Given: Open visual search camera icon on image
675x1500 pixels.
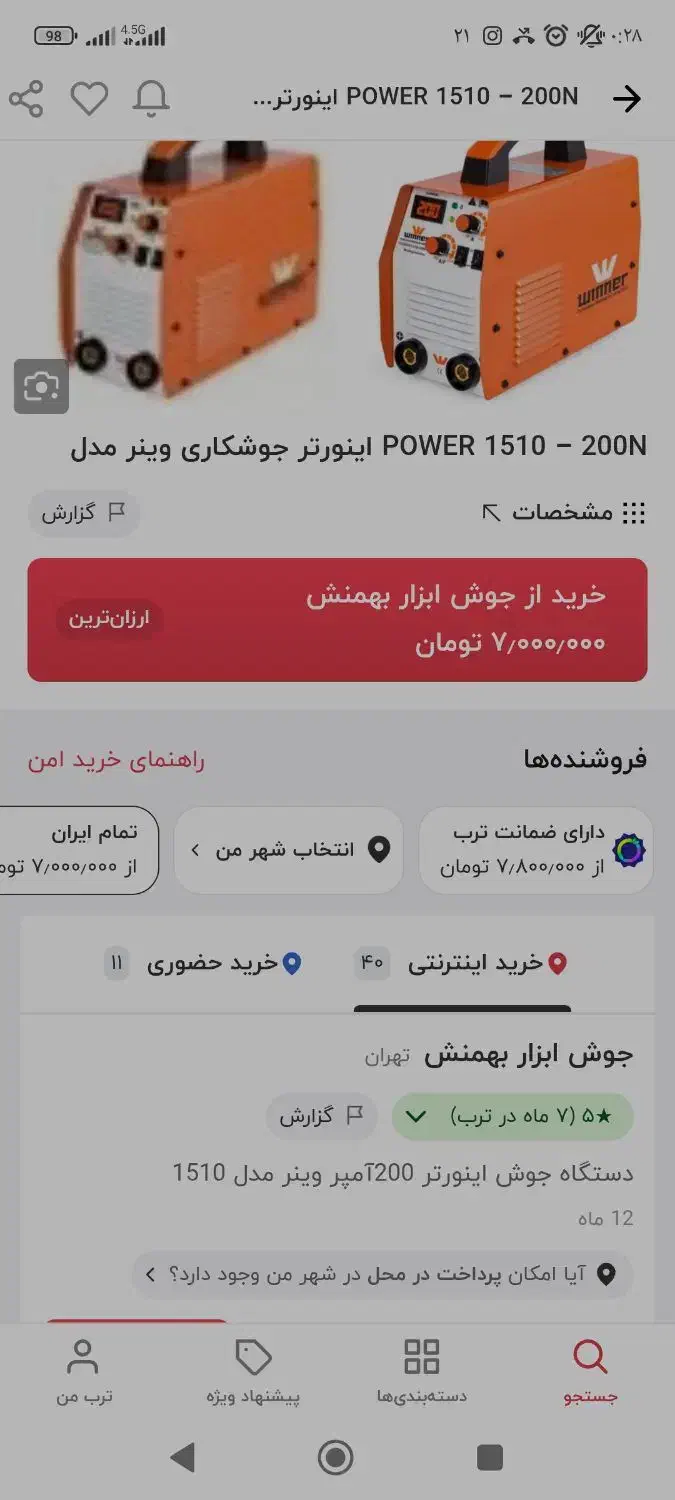Looking at the screenshot, I should tap(41, 386).
